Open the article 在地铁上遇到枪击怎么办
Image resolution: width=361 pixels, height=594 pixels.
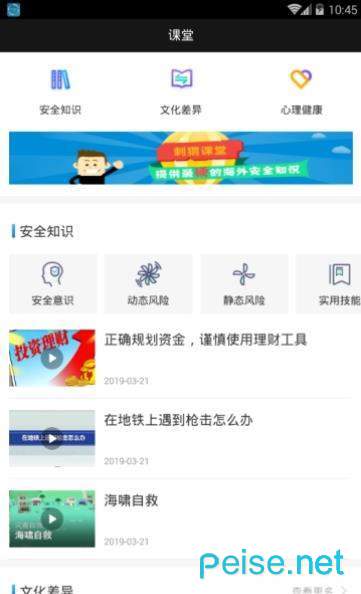178,420
